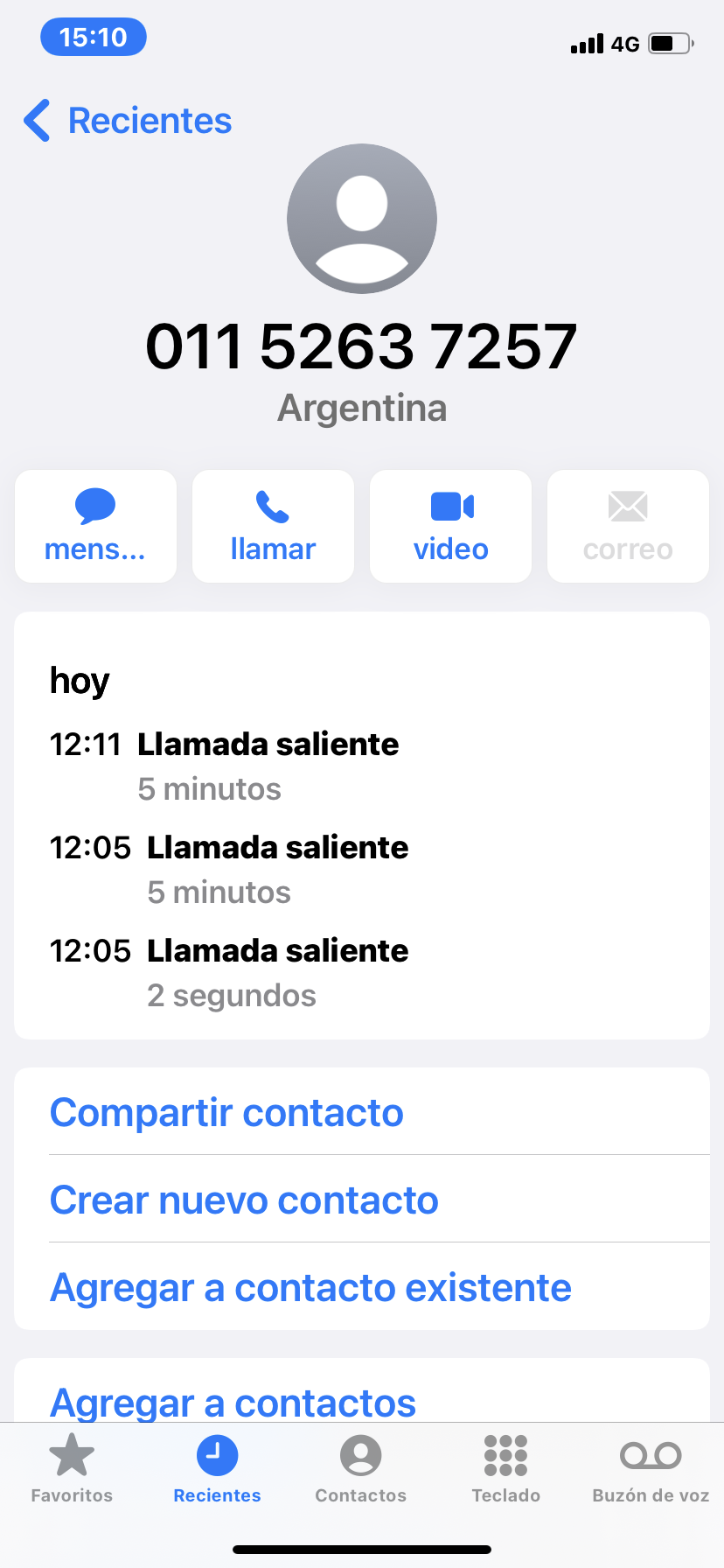Tap Agregar a contacto existente

click(310, 1287)
